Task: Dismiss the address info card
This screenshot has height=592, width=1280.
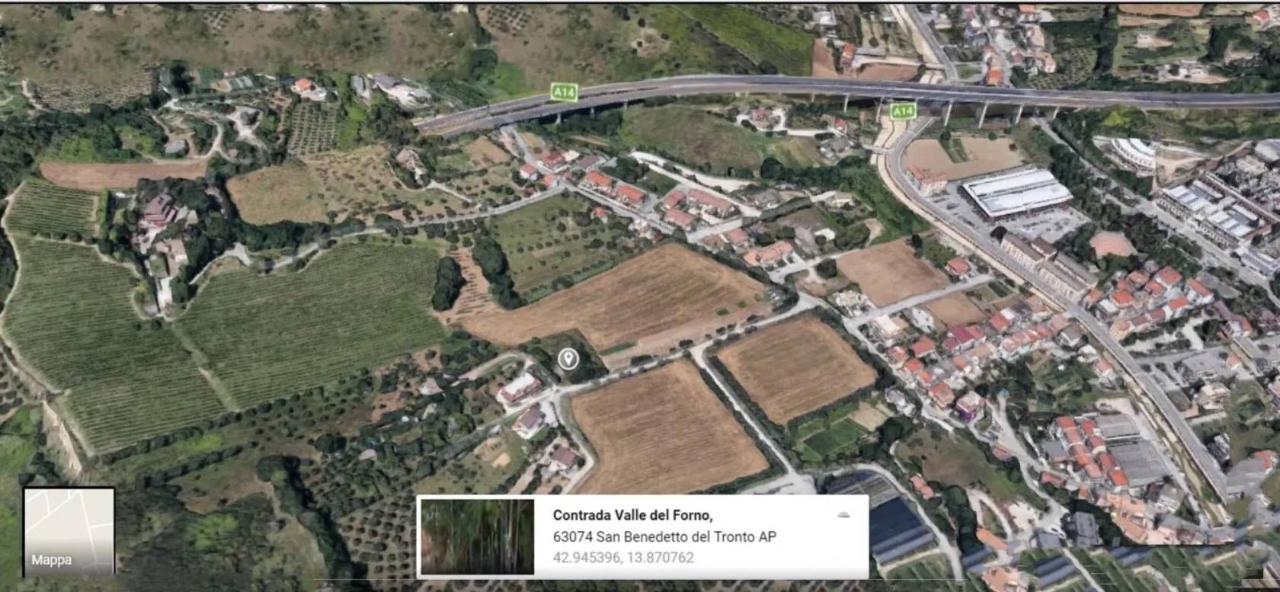Action: click(843, 515)
